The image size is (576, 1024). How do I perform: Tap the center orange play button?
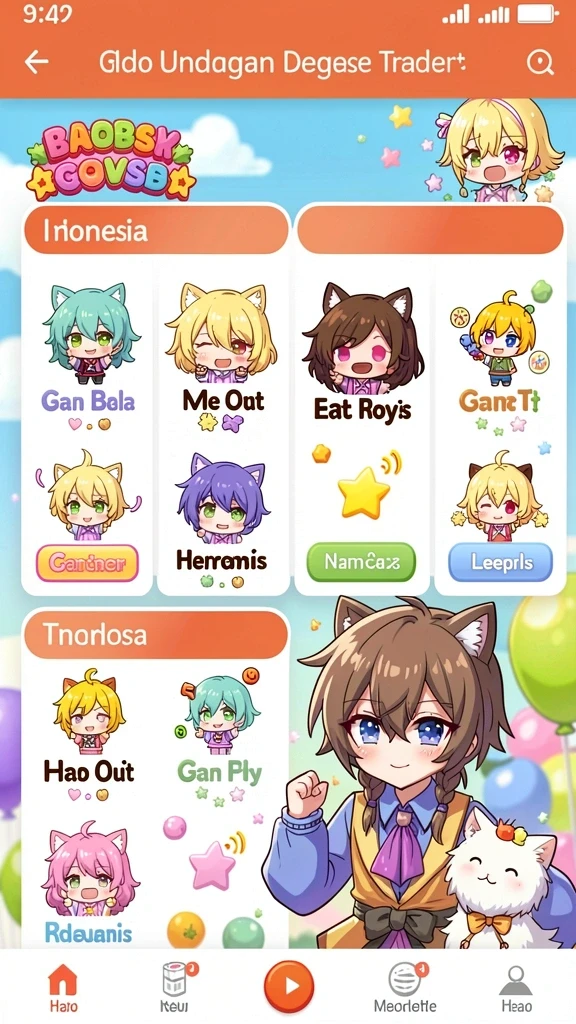click(x=289, y=987)
